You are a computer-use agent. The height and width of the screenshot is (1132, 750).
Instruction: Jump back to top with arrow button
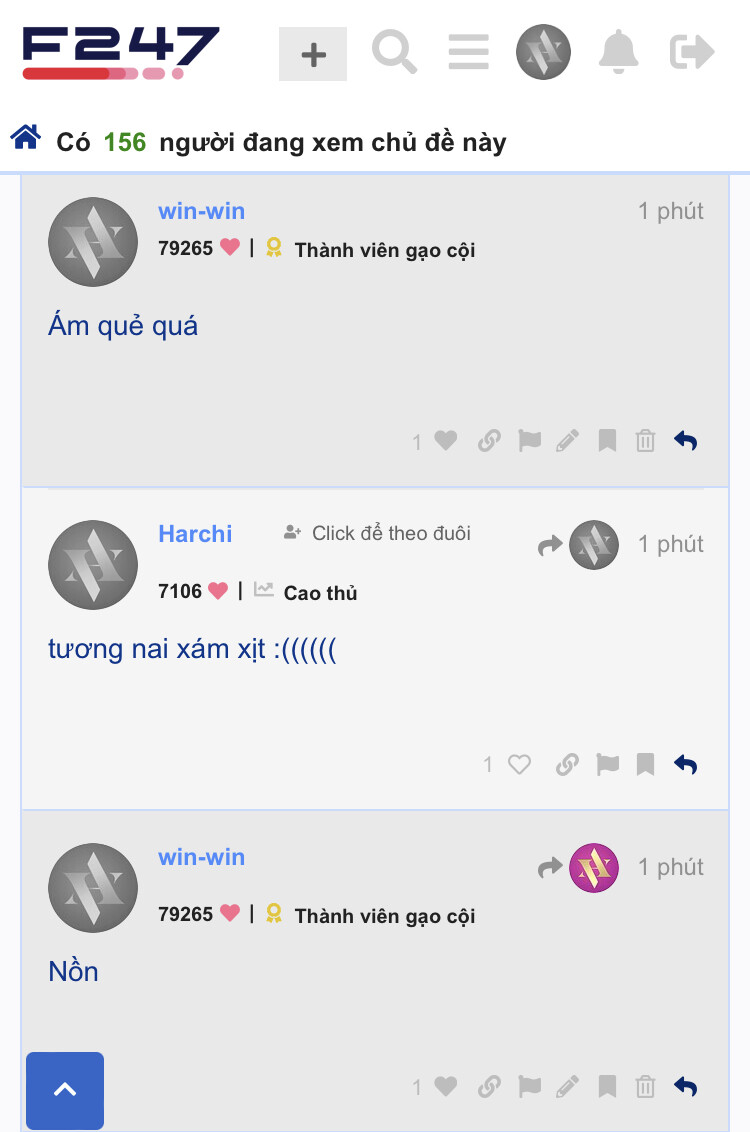65,1090
